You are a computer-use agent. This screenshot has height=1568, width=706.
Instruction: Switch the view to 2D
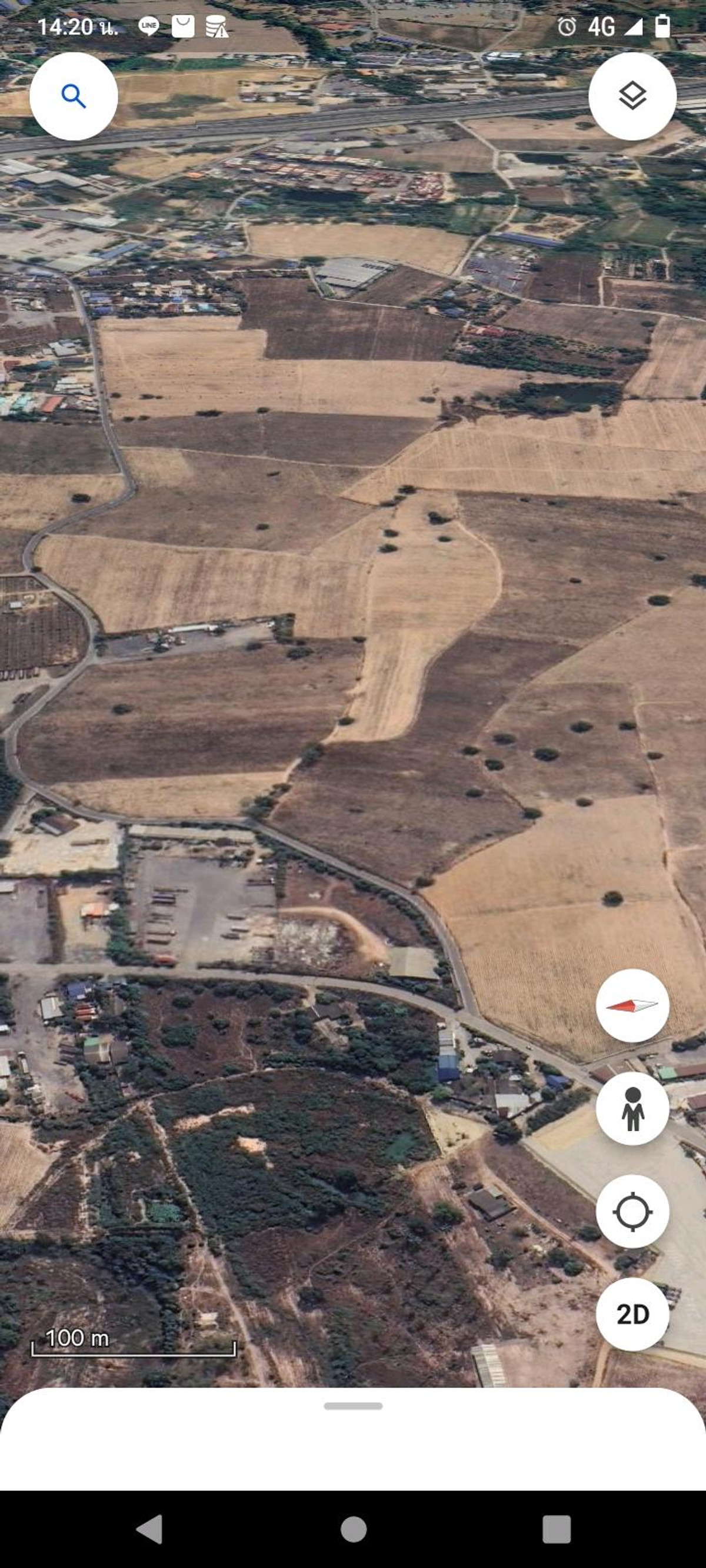pyautogui.click(x=632, y=1314)
